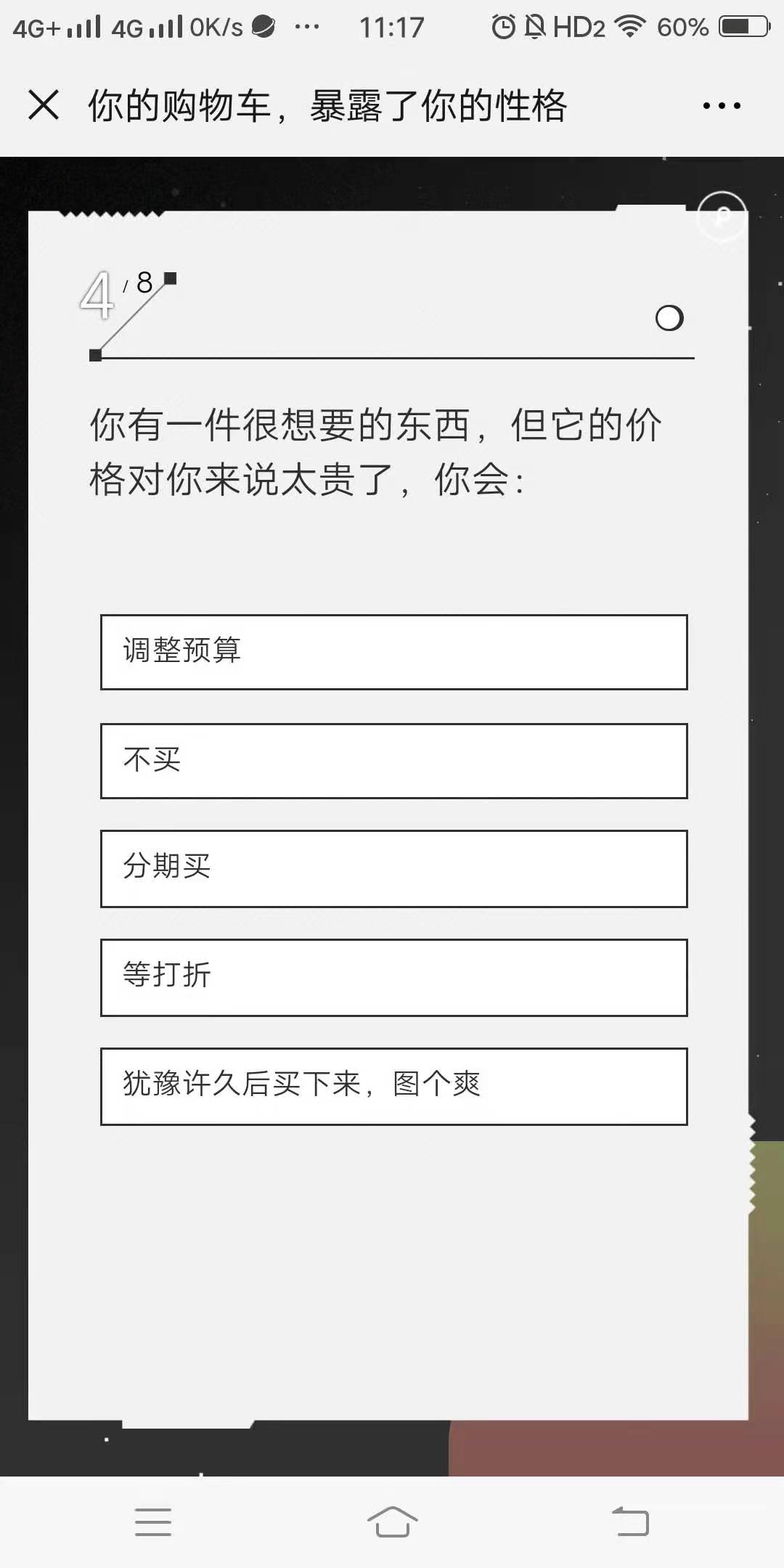This screenshot has width=784, height=1568.
Task: Select the answer 调整预算
Action: coord(393,652)
